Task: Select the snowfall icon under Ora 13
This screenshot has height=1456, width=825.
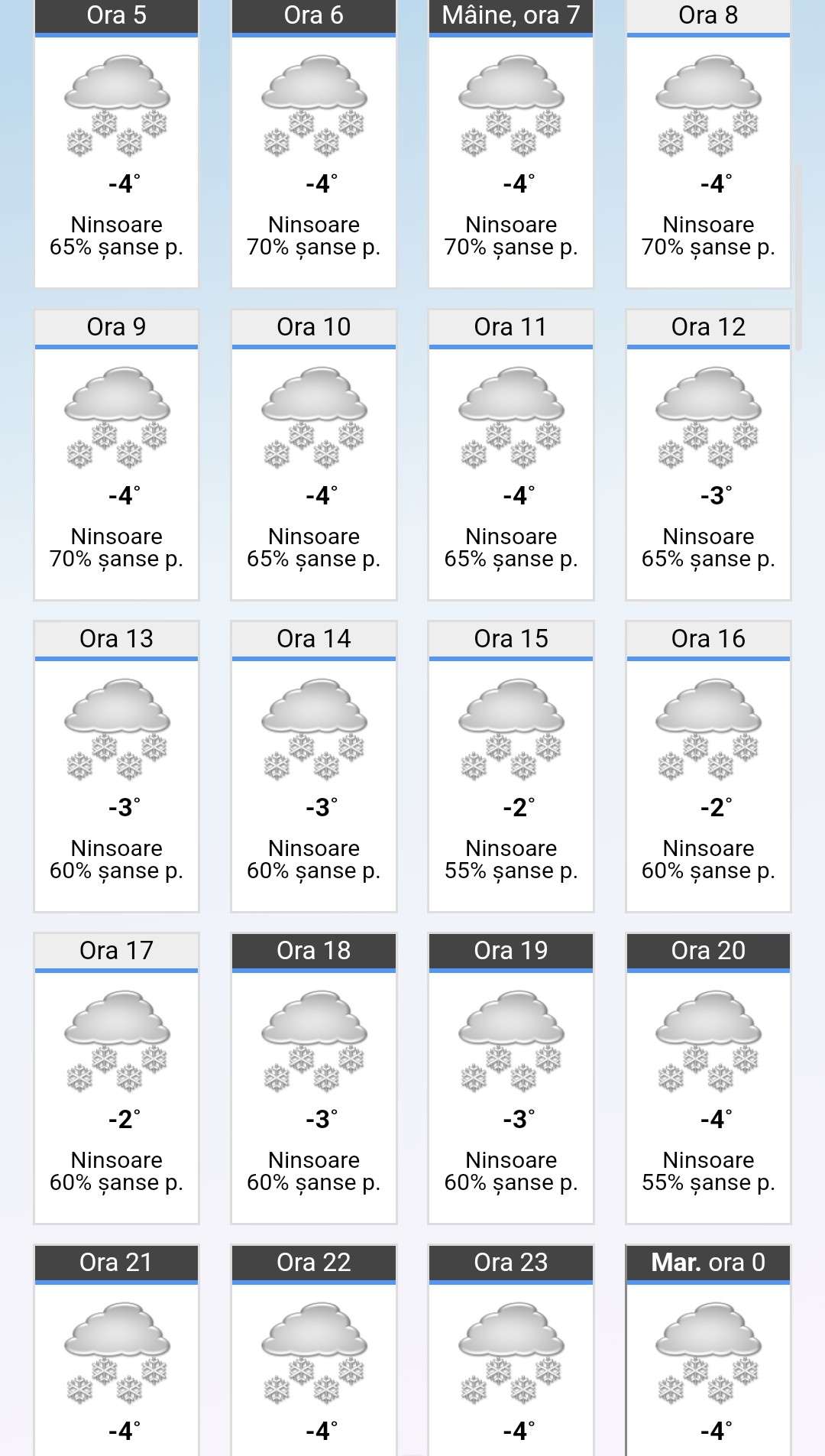Action: 116,731
